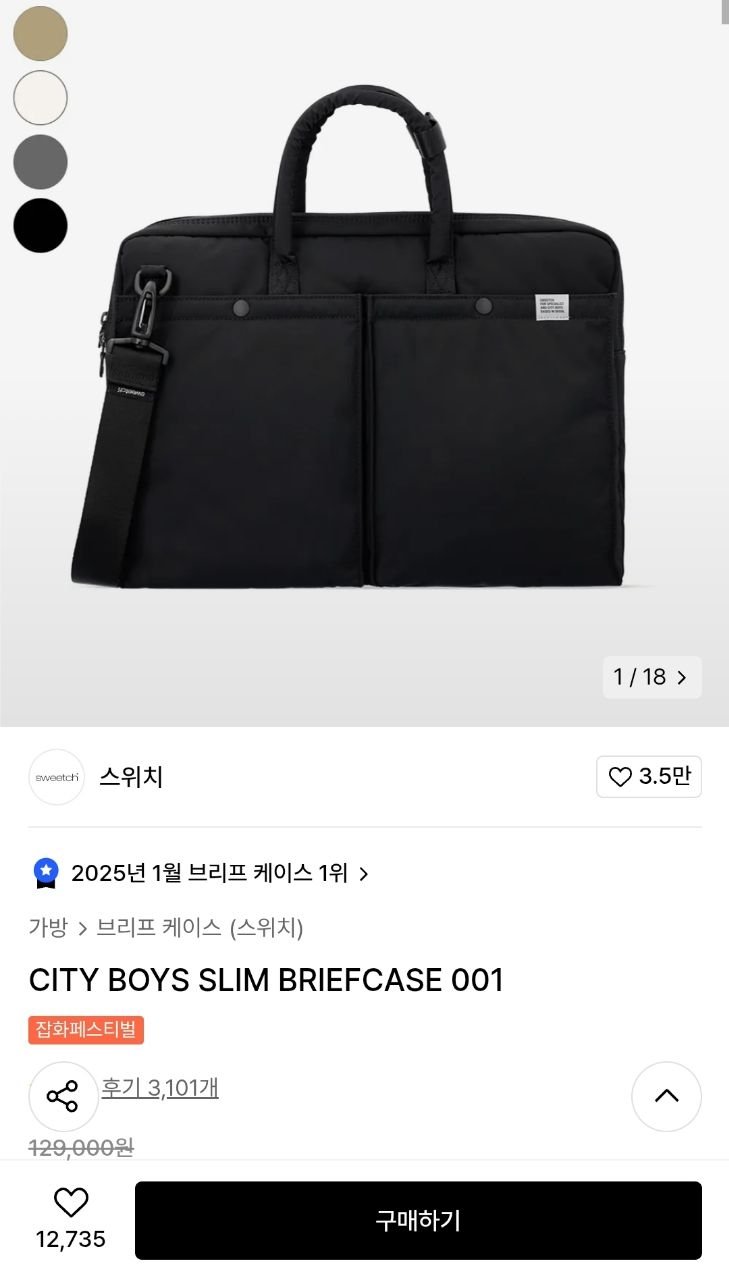Like the brand with 3.5만 heart button
This screenshot has height=1280, width=729.
[x=649, y=777]
